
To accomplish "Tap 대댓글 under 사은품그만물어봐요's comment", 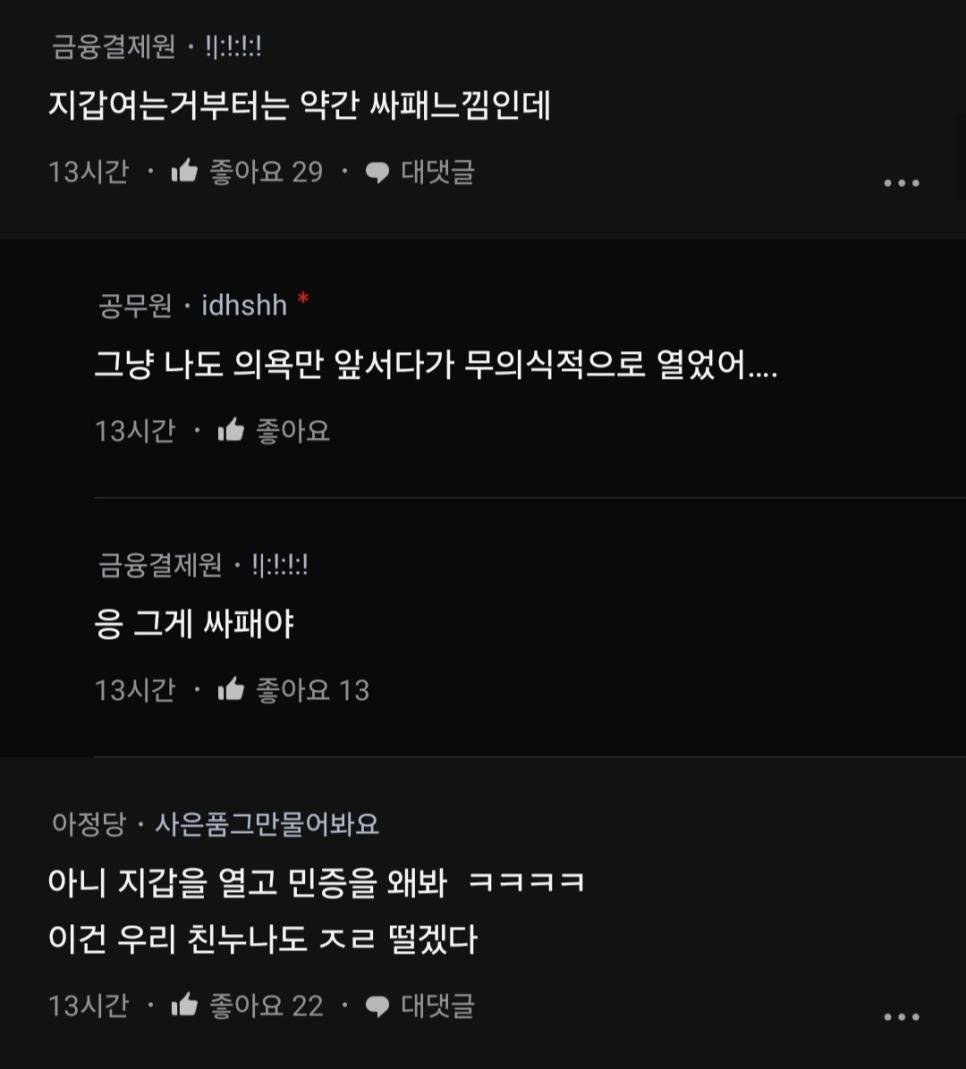I will click(419, 1006).
